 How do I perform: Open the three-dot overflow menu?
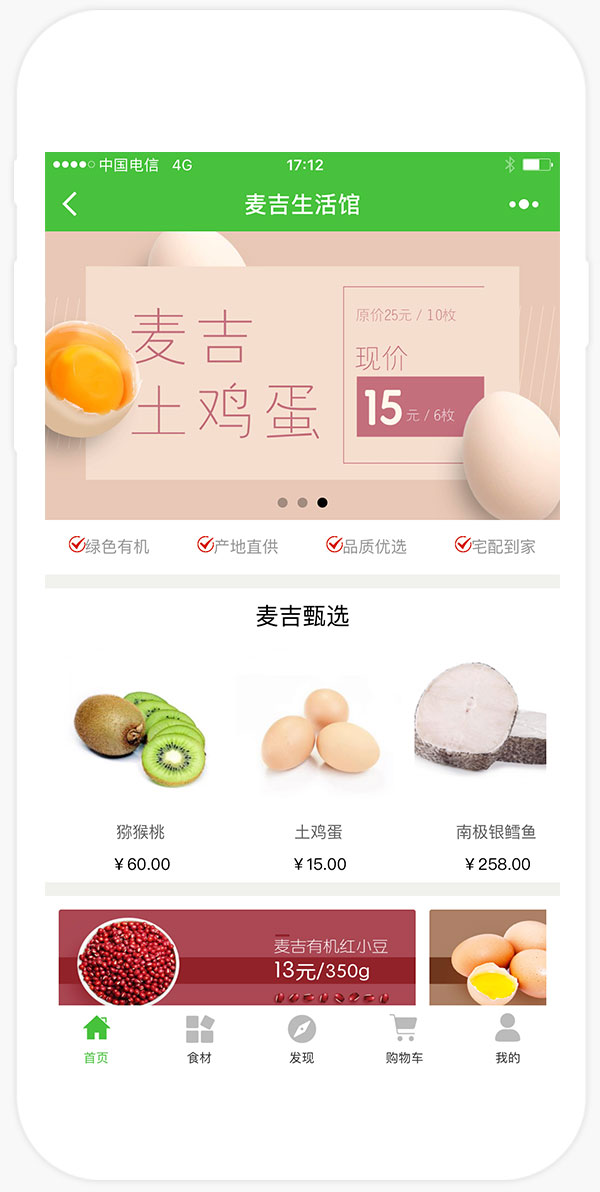click(523, 205)
